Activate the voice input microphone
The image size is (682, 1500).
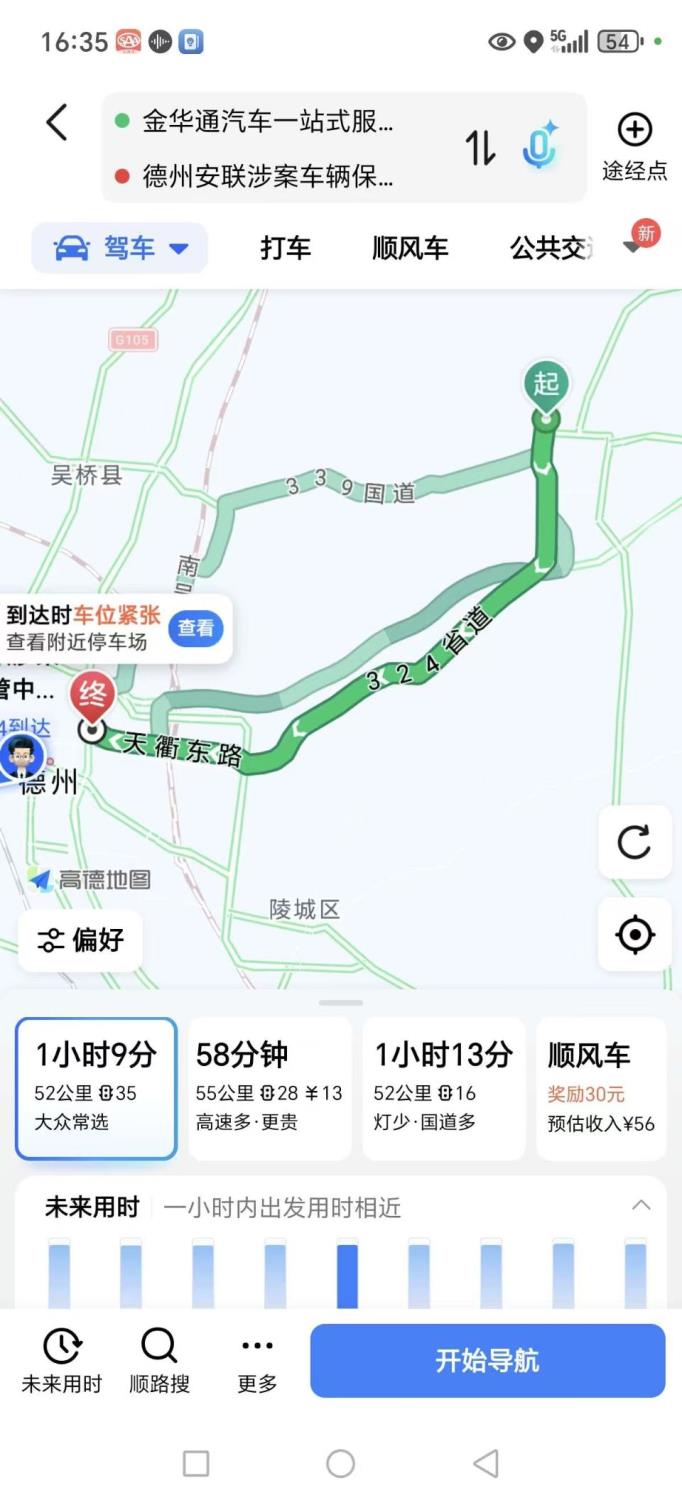point(539,148)
